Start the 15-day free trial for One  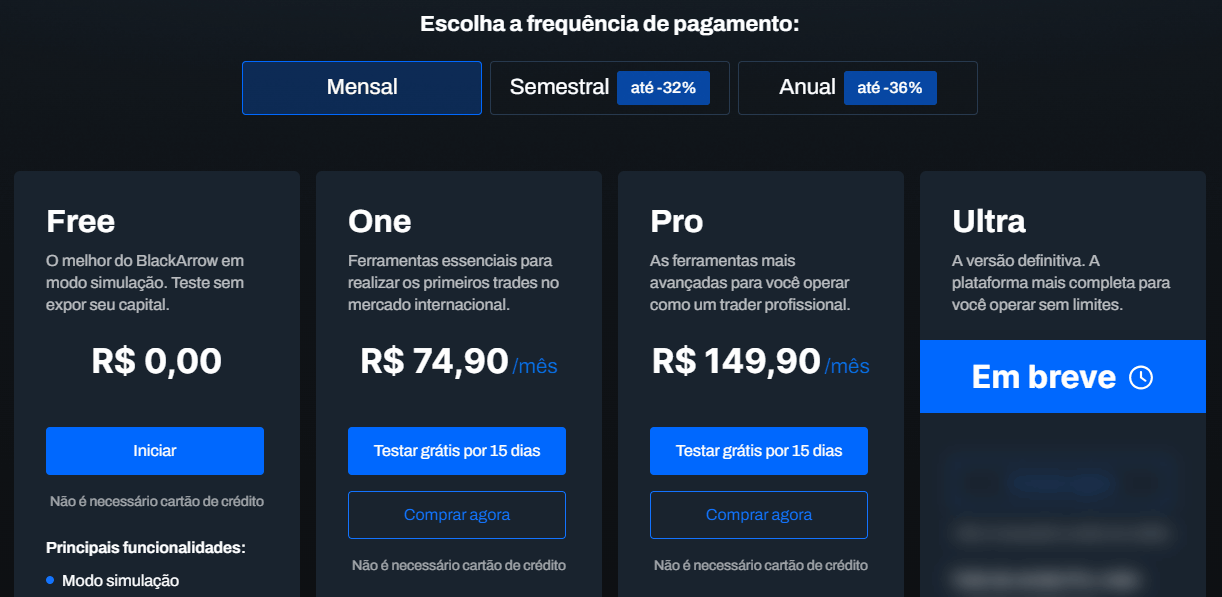click(457, 451)
